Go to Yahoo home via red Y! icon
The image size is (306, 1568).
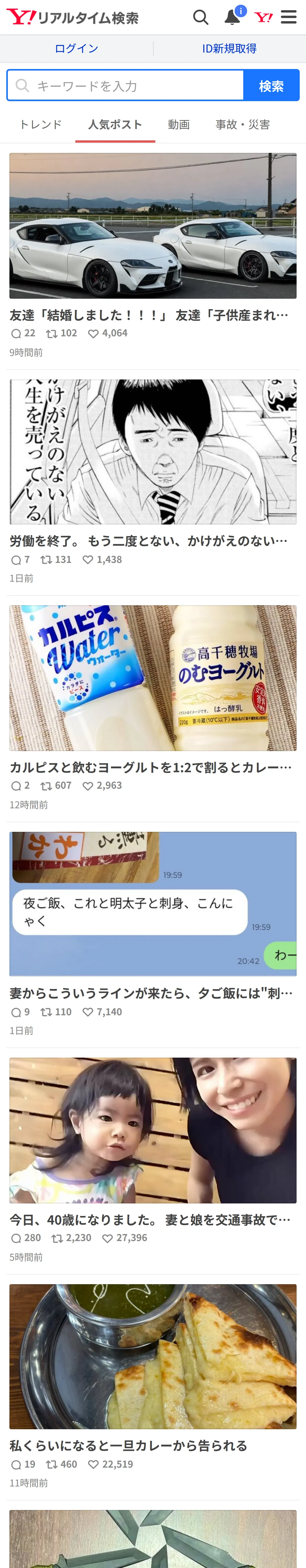(x=263, y=17)
